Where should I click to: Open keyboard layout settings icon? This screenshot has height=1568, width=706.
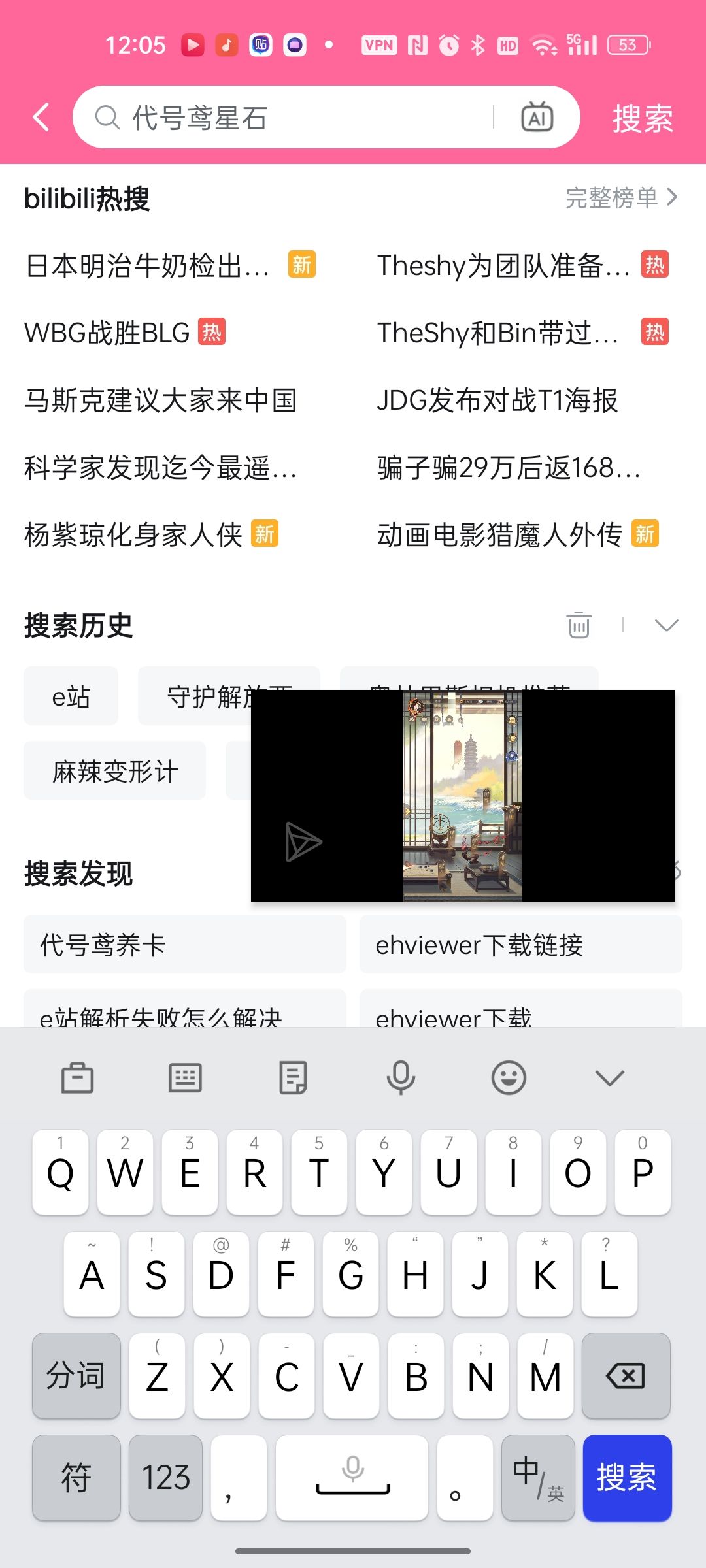click(x=184, y=1078)
